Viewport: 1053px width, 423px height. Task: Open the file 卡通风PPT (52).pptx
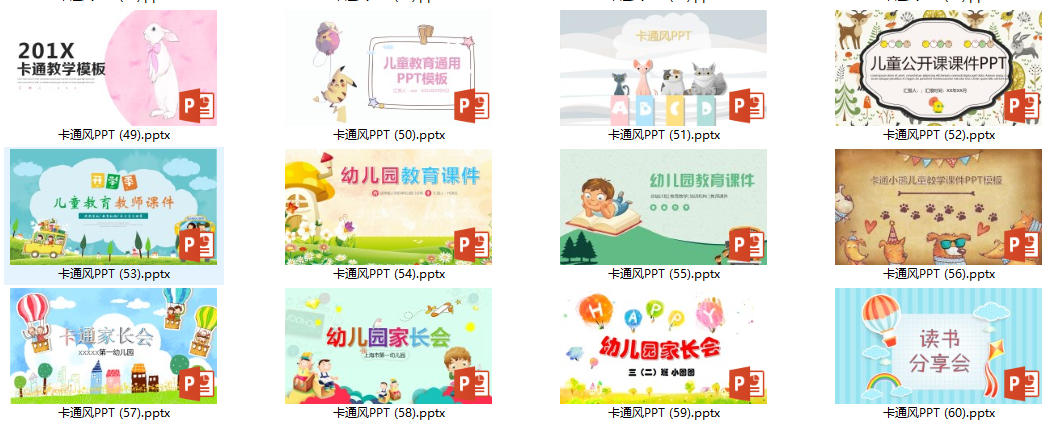939,68
